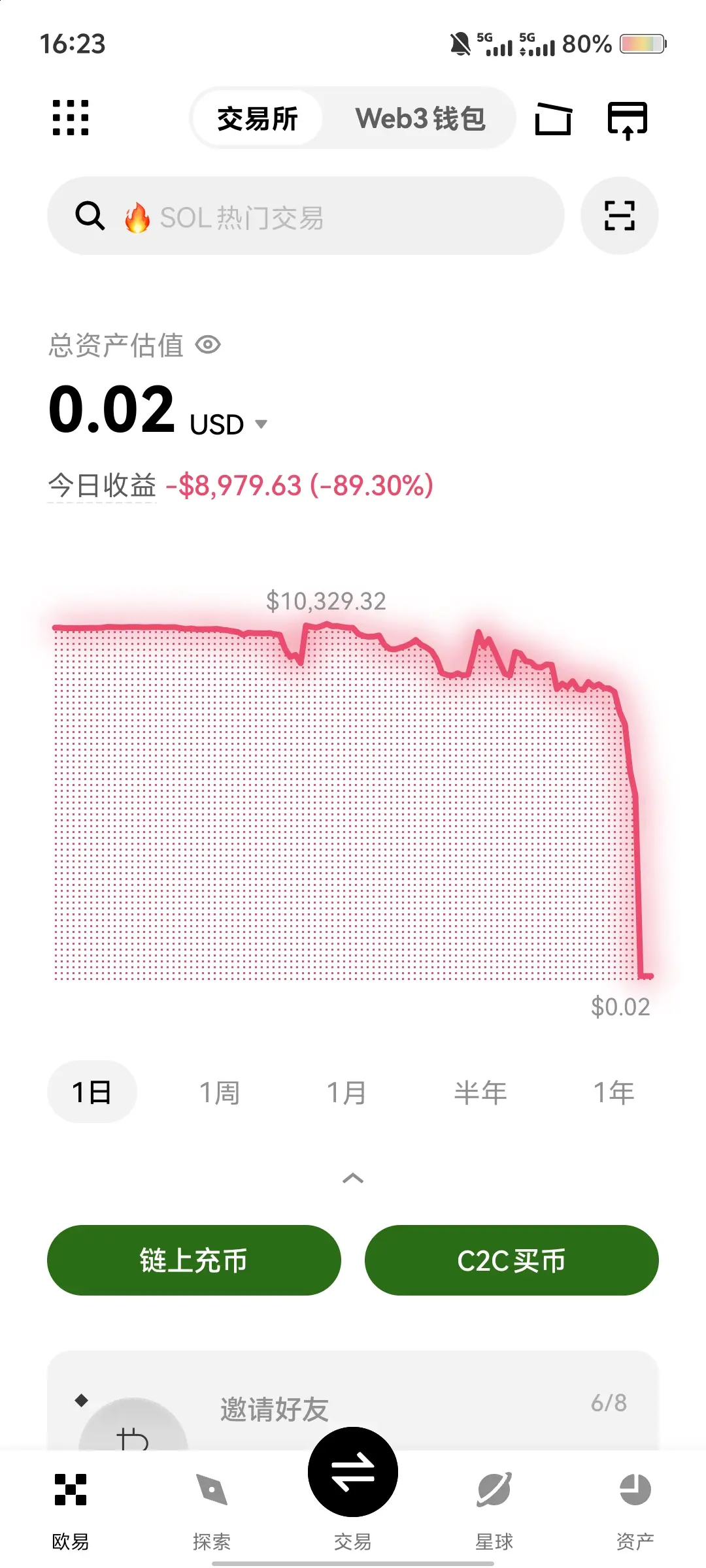Select the 半年 chart range
Screen dimensions: 706x1568
480,1092
